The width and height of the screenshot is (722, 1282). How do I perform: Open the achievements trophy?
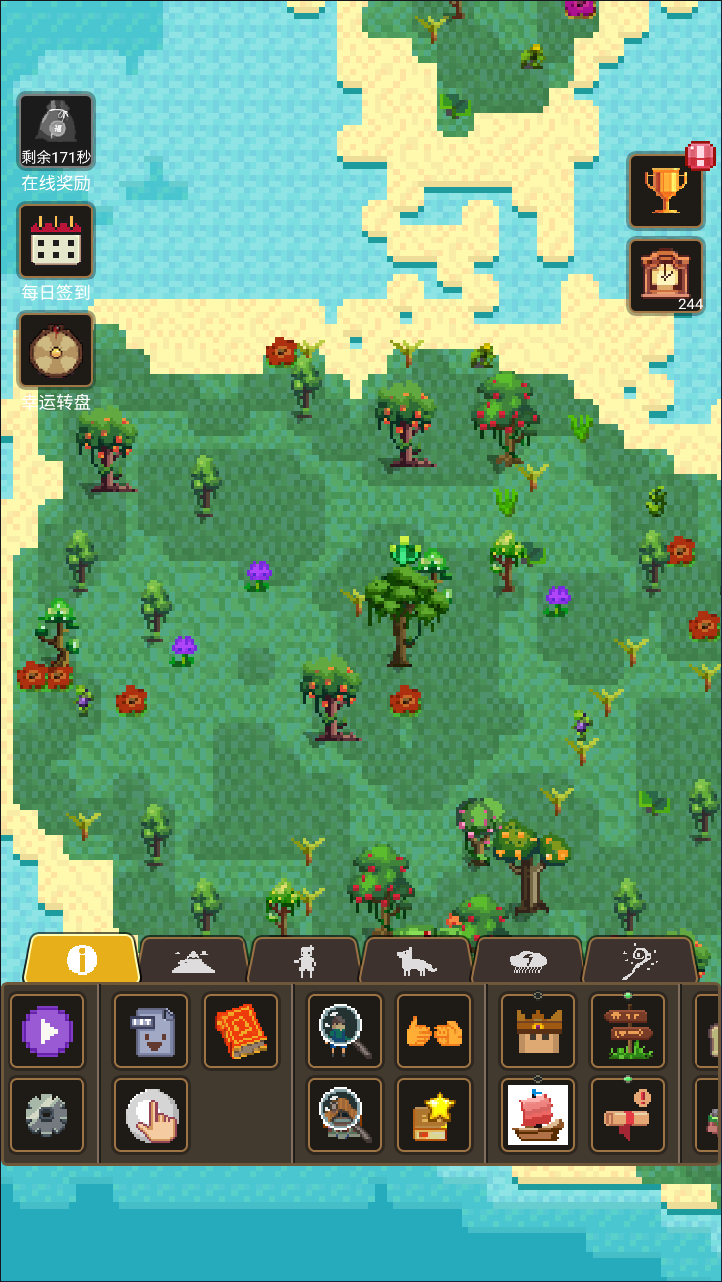665,190
